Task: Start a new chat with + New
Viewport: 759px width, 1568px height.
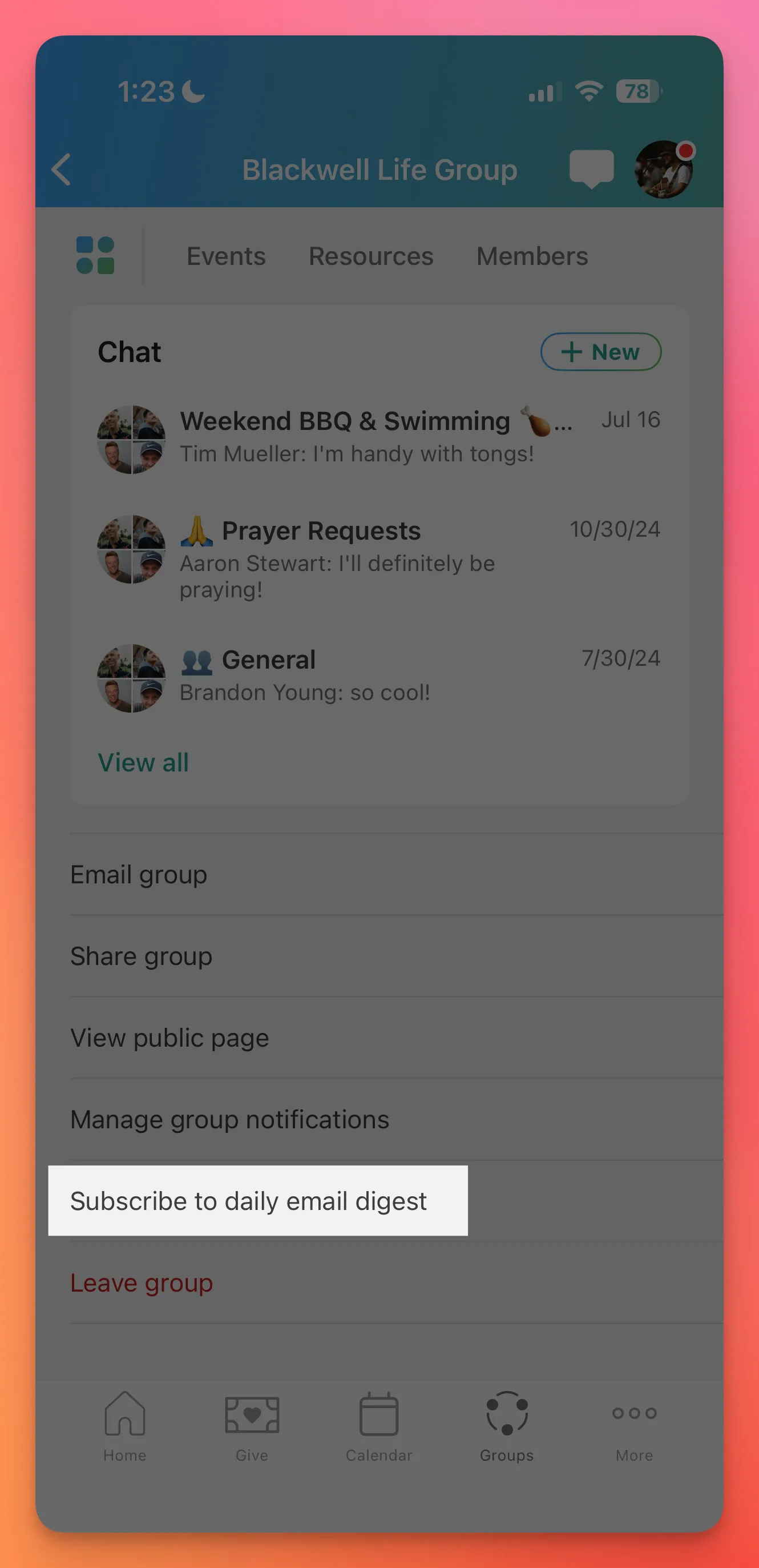Action: [x=600, y=352]
